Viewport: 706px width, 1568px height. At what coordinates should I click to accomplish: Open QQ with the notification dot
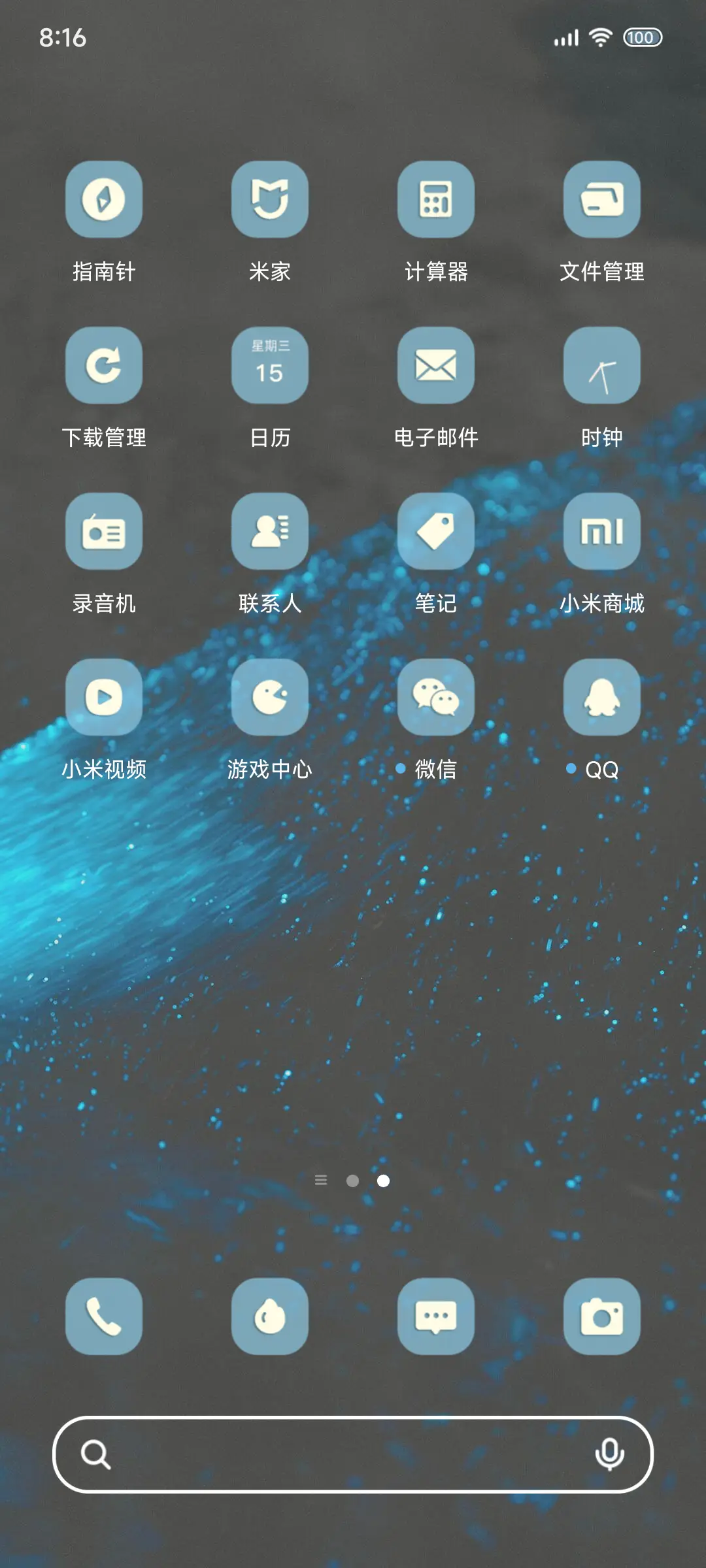[602, 696]
